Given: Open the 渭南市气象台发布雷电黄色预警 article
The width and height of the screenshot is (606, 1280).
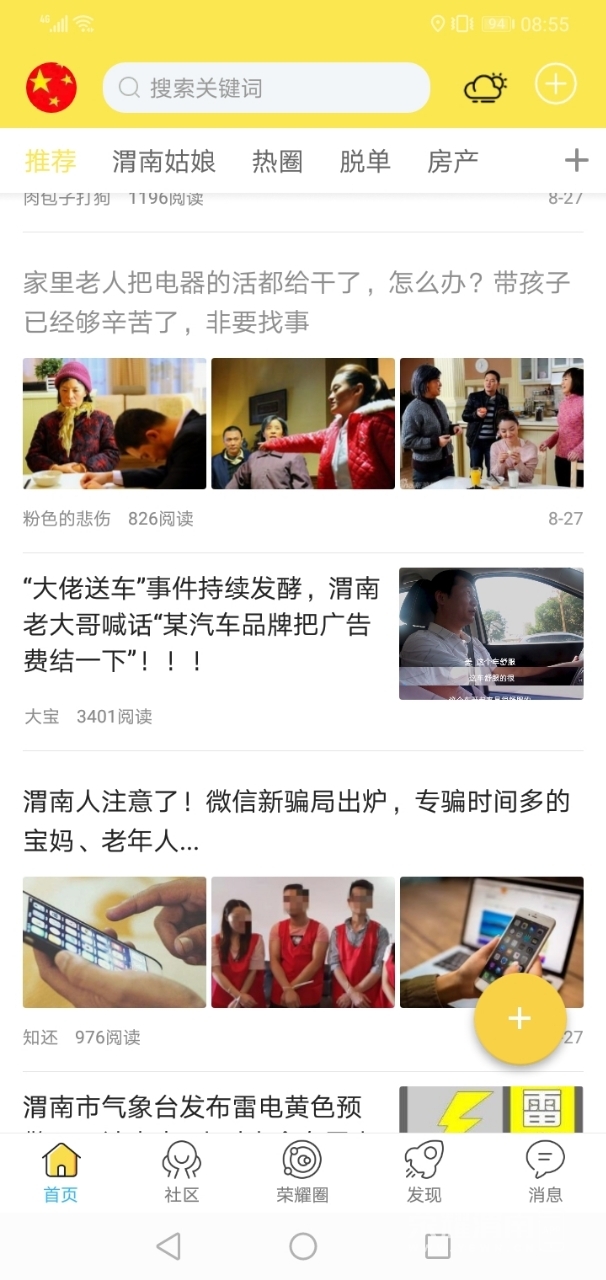Looking at the screenshot, I should pyautogui.click(x=192, y=1110).
